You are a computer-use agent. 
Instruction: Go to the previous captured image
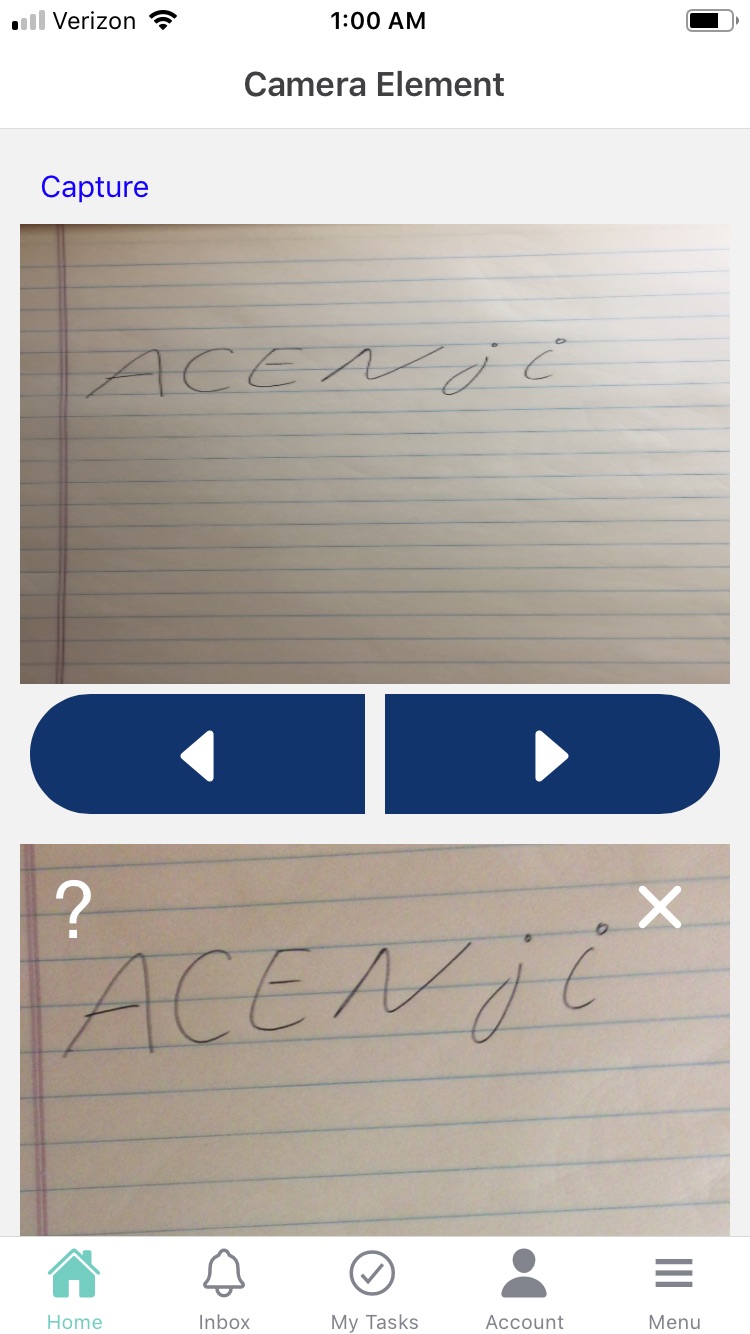197,755
